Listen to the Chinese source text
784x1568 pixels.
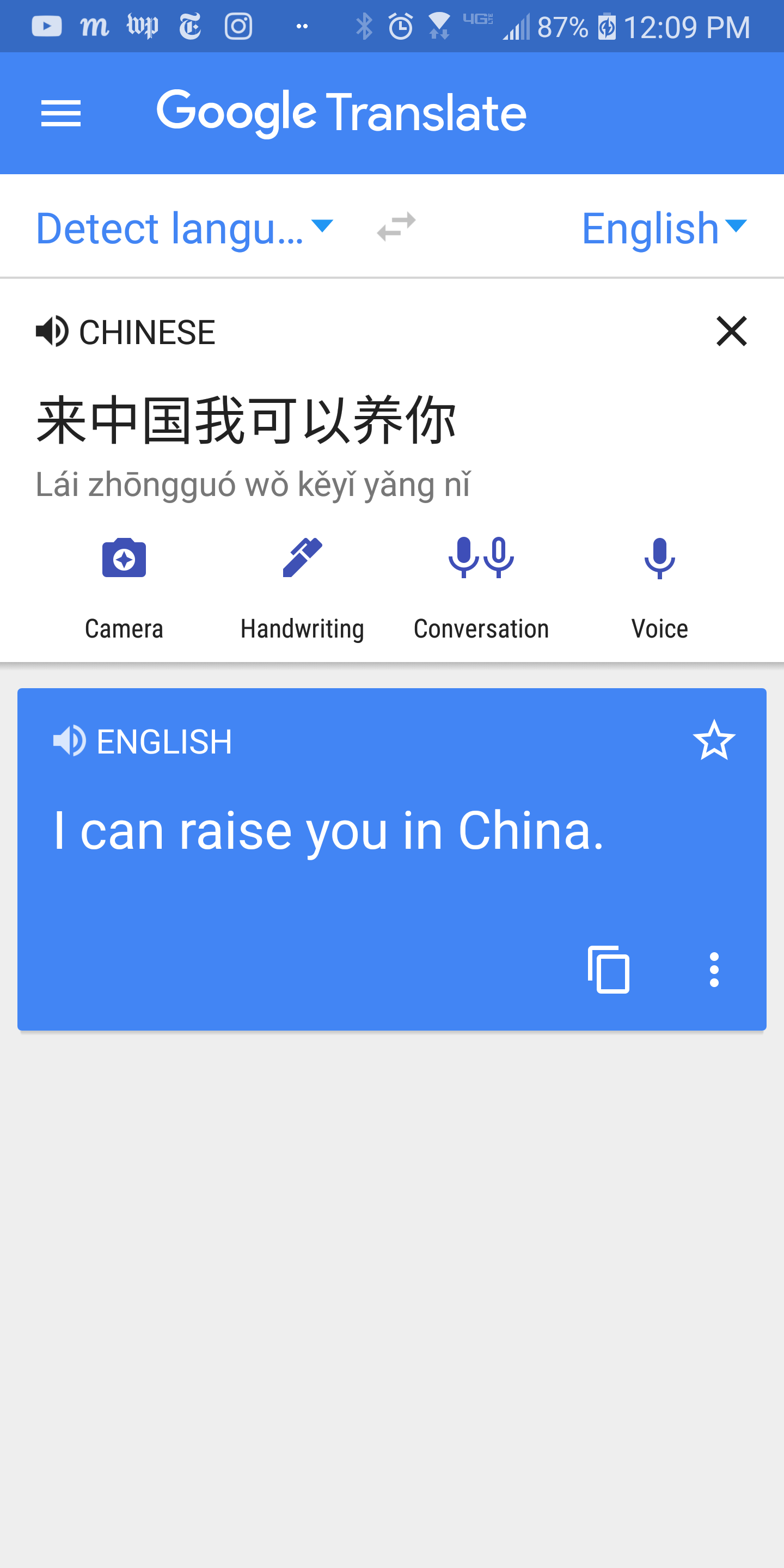pos(52,332)
